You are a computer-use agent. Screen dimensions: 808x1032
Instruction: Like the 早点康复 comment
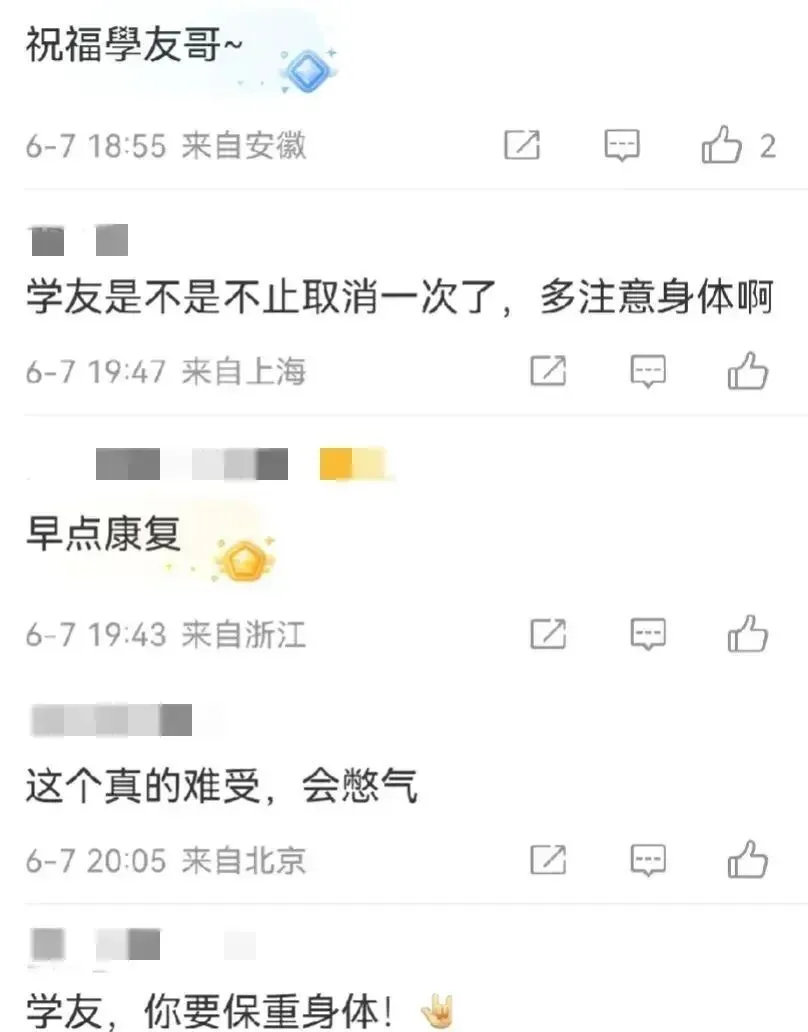tap(748, 634)
